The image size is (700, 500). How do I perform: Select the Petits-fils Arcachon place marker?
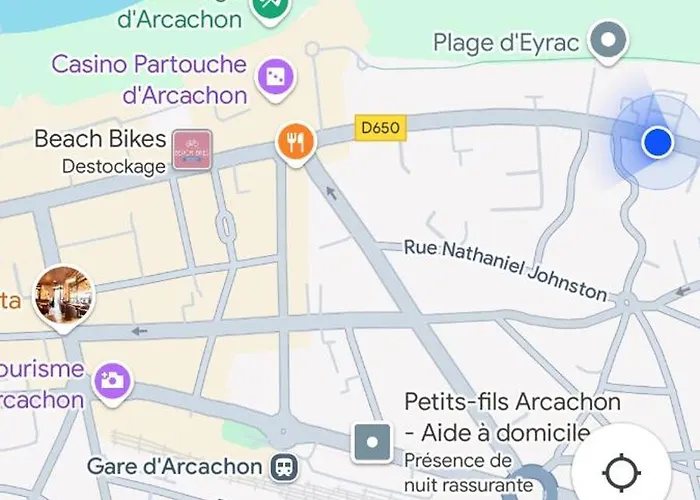pos(372,441)
